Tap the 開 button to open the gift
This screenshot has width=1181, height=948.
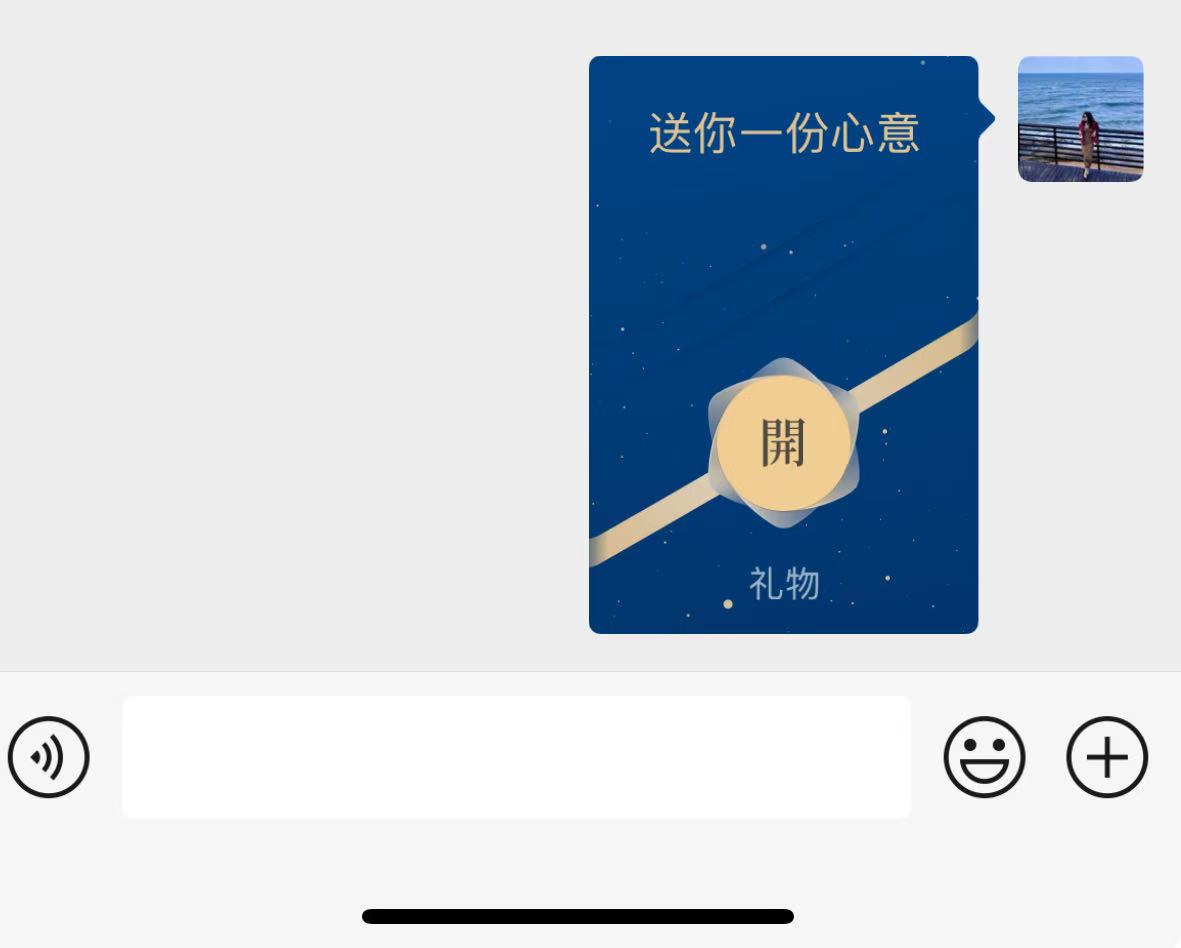[x=783, y=443]
